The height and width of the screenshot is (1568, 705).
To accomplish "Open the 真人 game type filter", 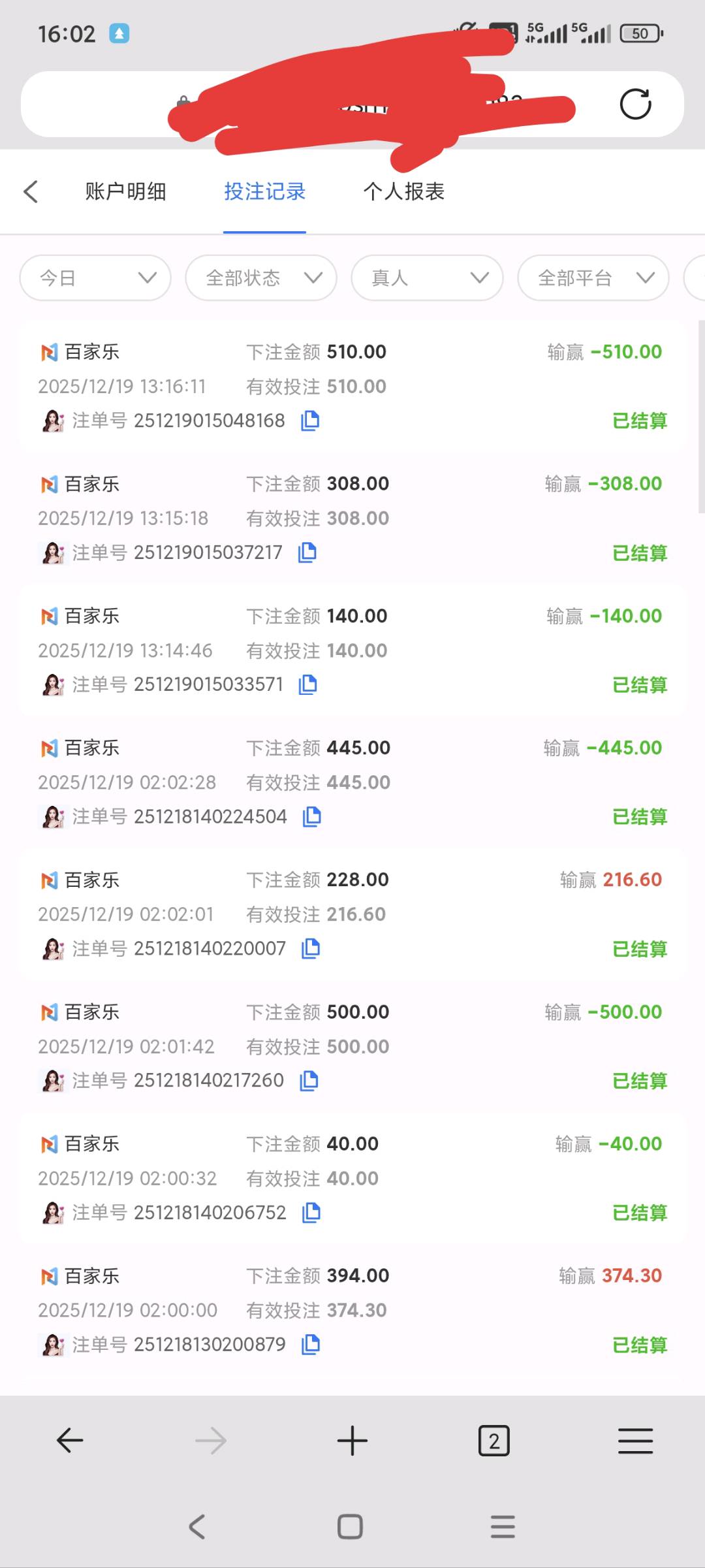I will pyautogui.click(x=426, y=278).
